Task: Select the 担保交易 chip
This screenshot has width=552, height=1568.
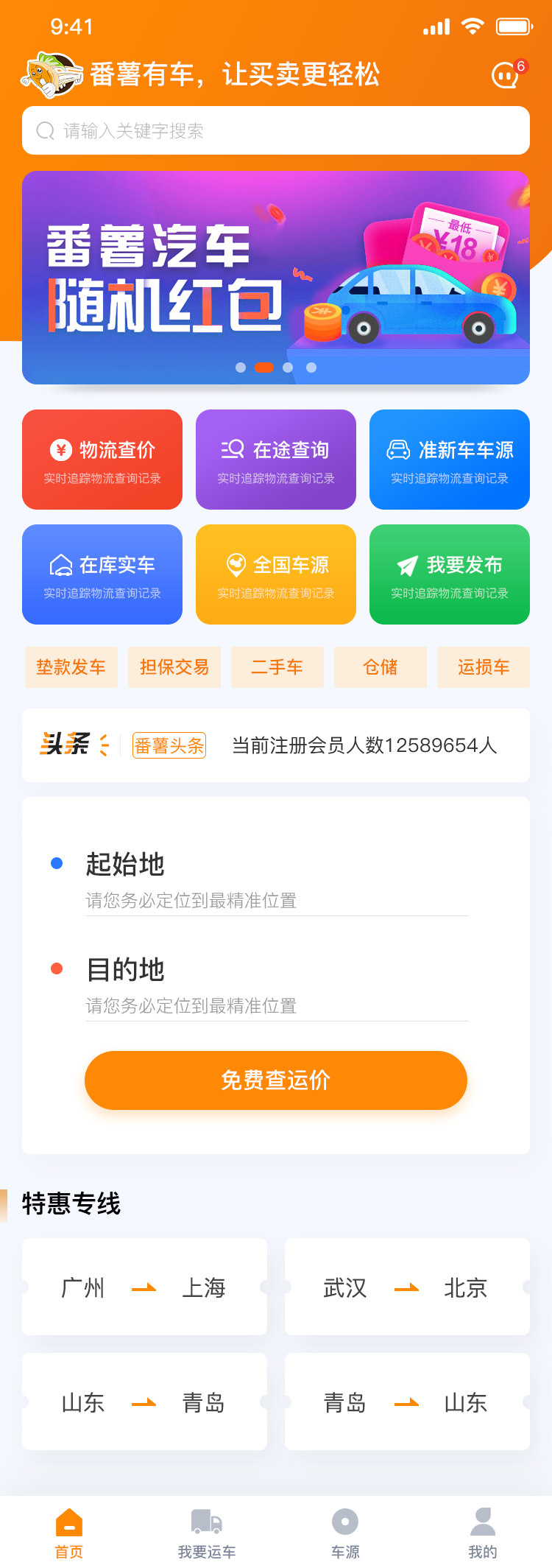Action: tap(174, 667)
